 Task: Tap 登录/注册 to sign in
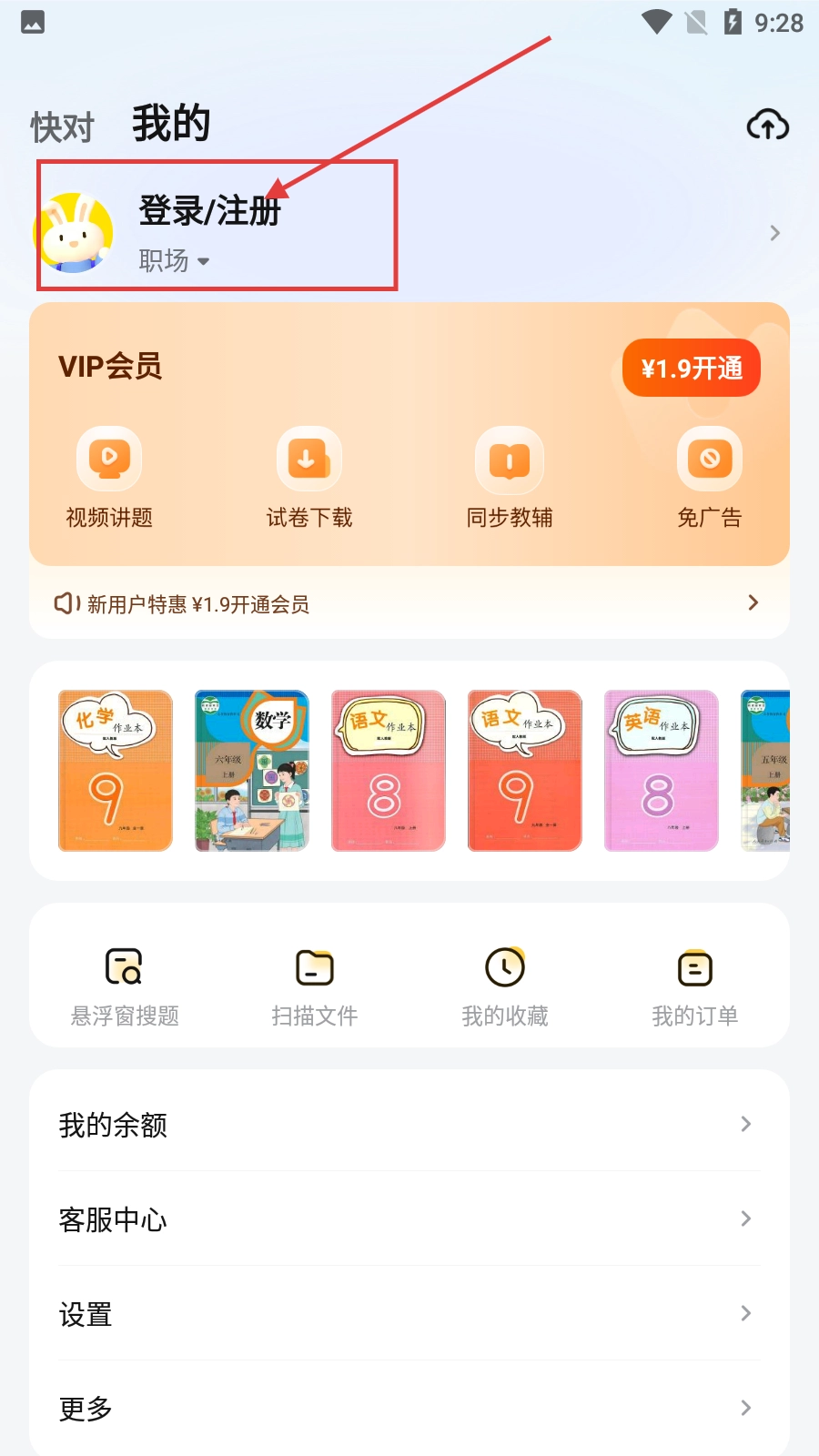209,211
